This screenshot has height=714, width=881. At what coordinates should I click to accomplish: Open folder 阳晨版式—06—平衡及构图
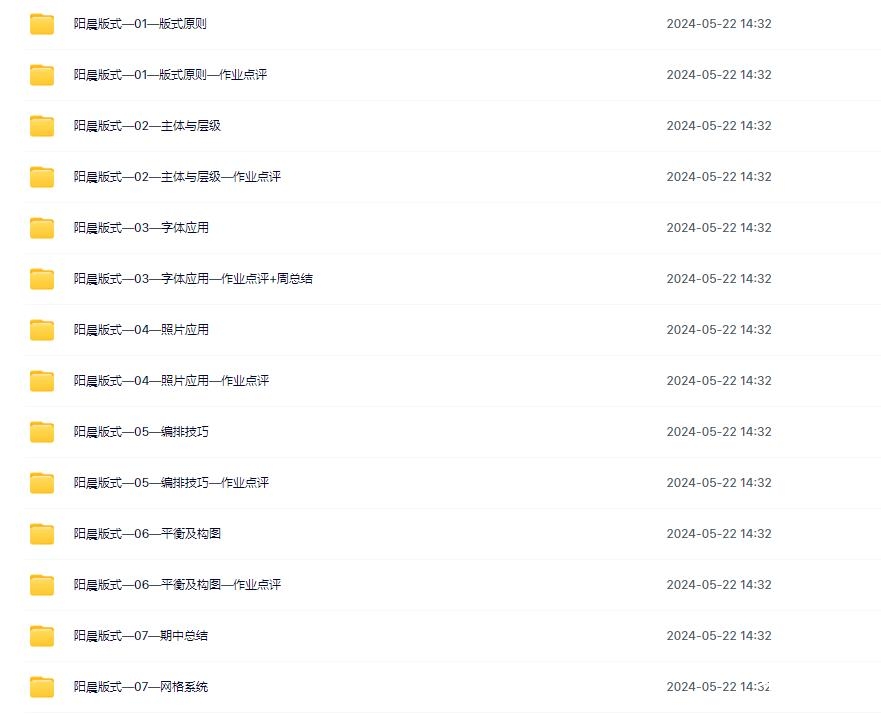147,534
